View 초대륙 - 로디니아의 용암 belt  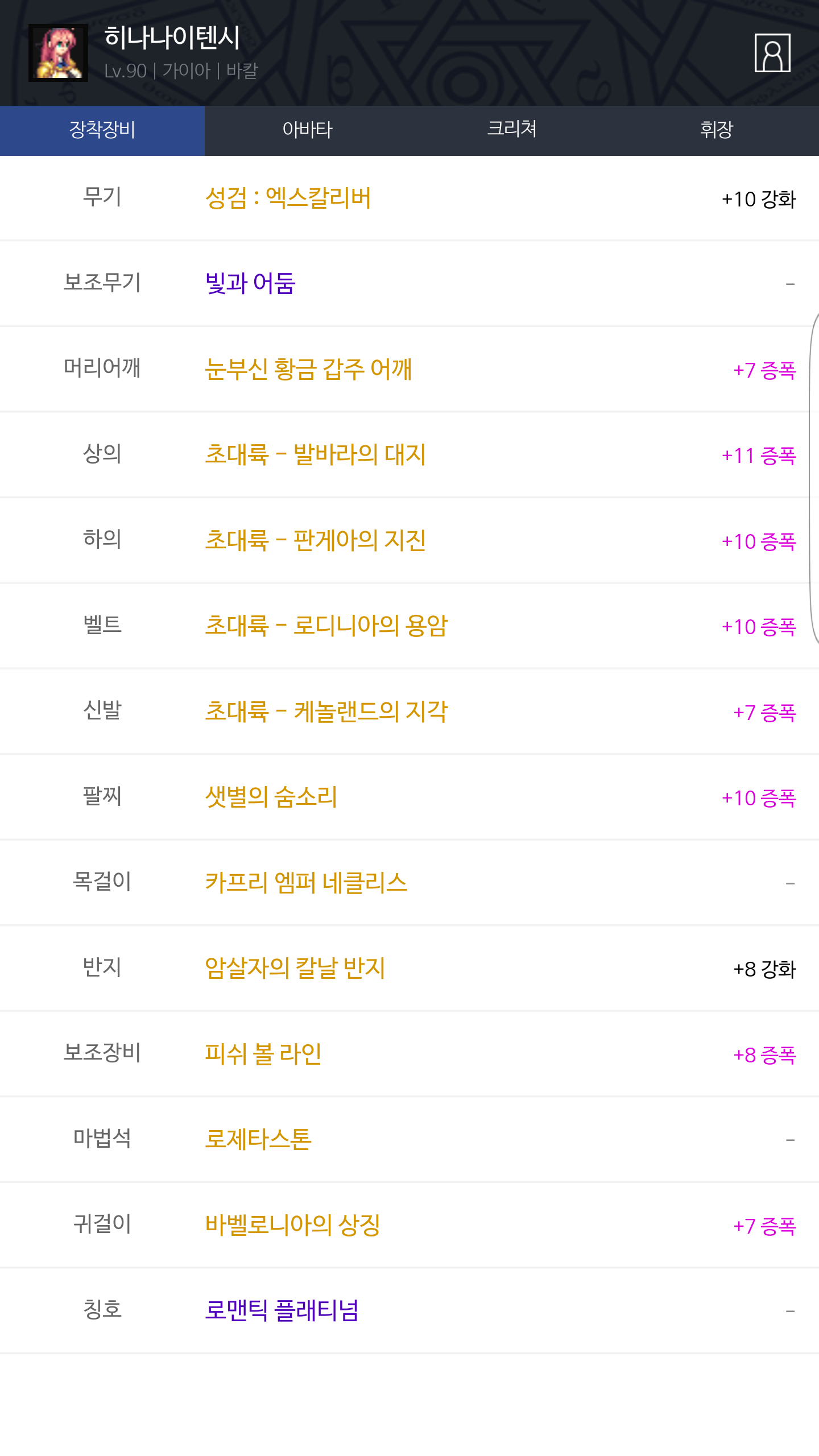[326, 626]
